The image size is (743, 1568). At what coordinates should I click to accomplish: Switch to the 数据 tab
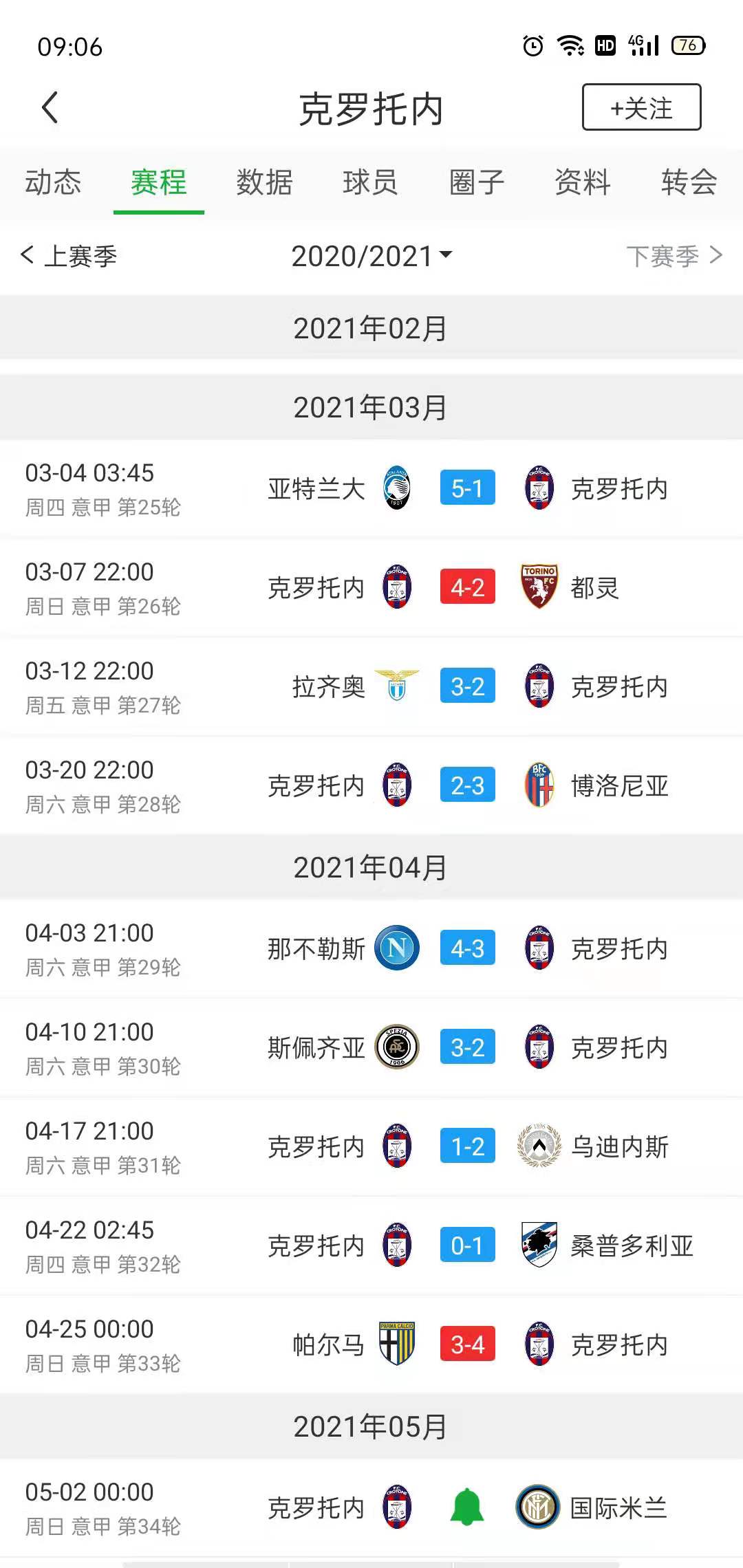click(266, 183)
